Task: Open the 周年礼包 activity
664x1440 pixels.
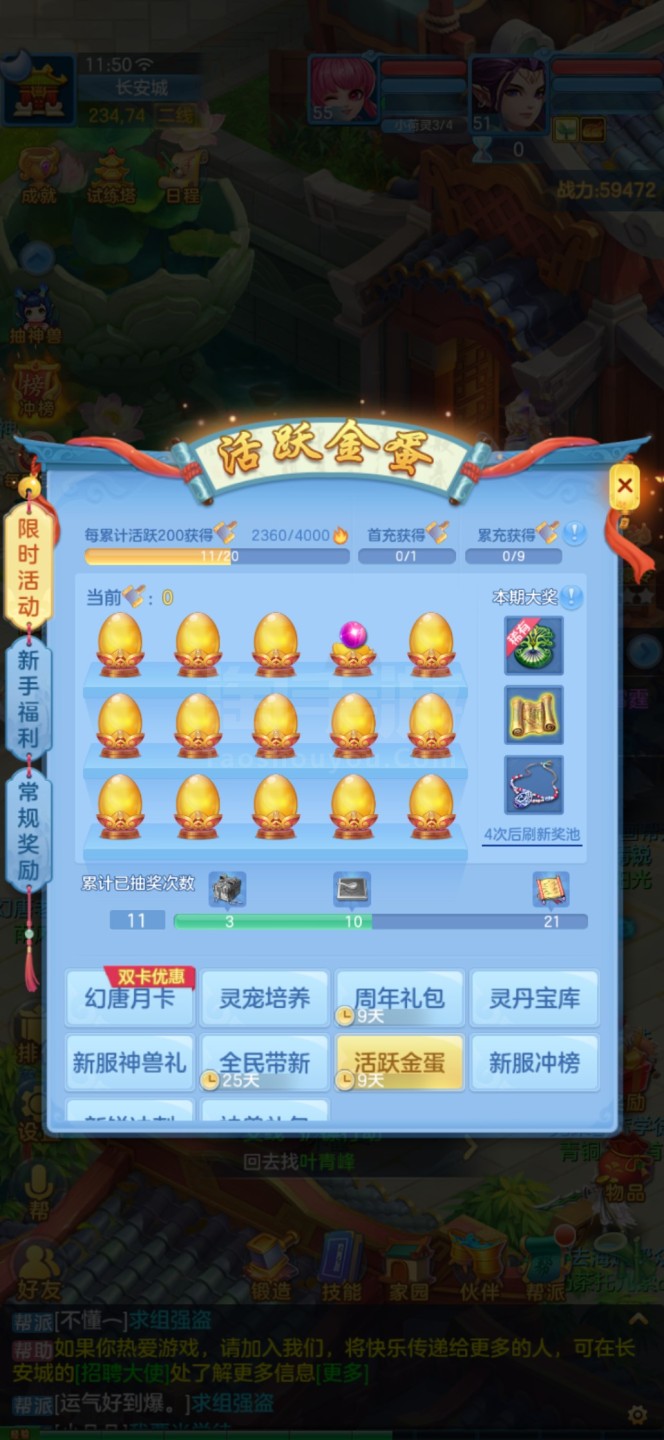Action: (x=400, y=998)
